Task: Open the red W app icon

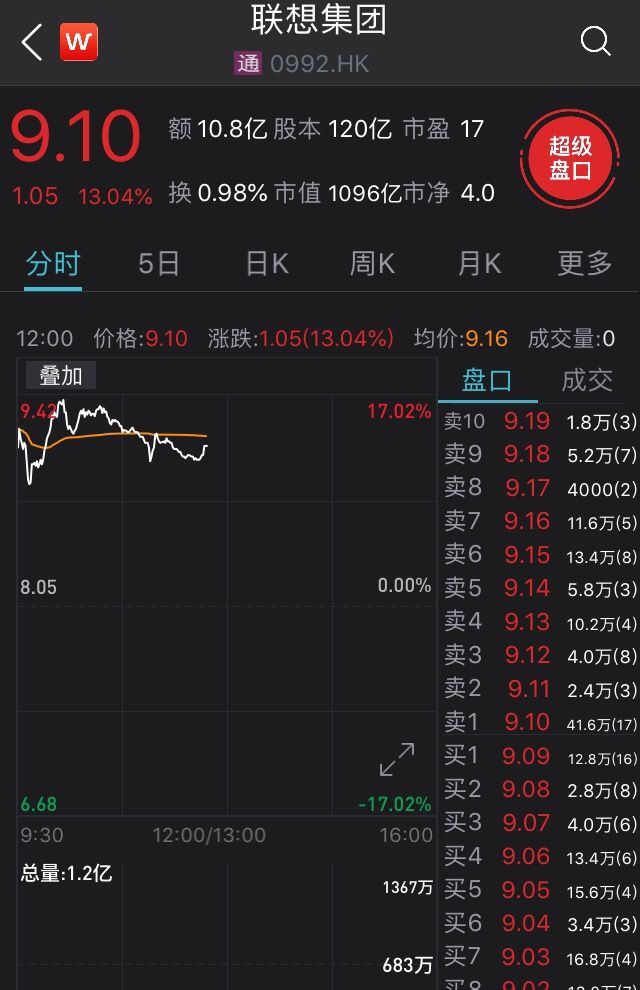Action: tap(79, 43)
